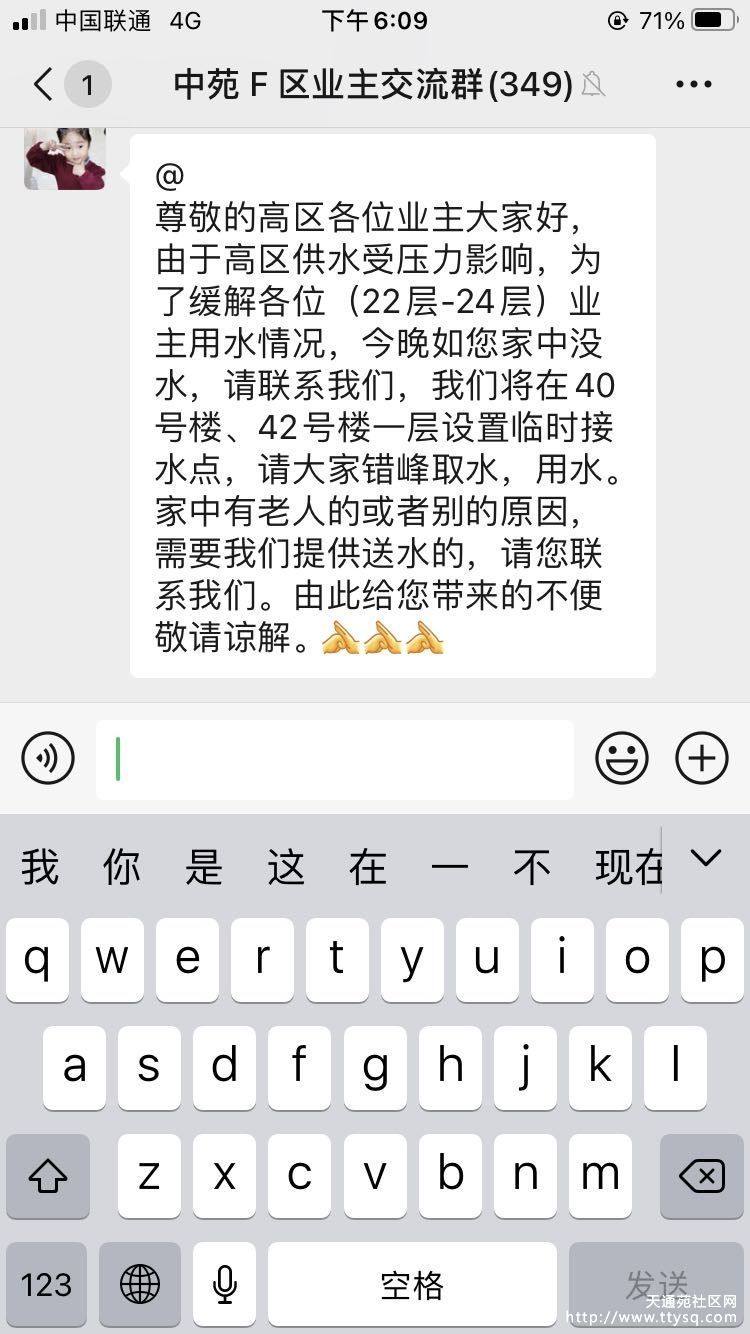Tap the message text field

click(335, 759)
